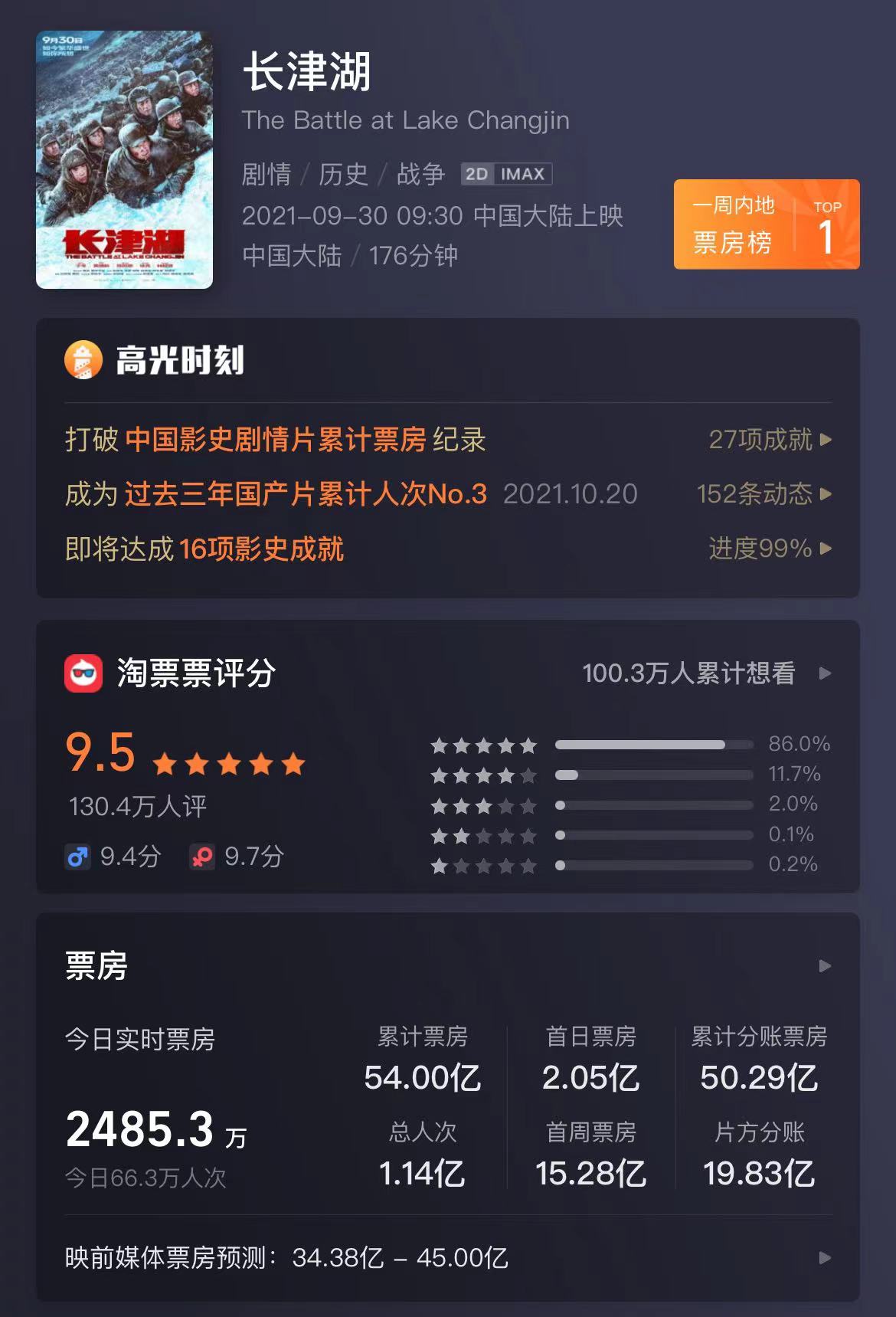View the 27项成就 achievements list

pyautogui.click(x=769, y=440)
